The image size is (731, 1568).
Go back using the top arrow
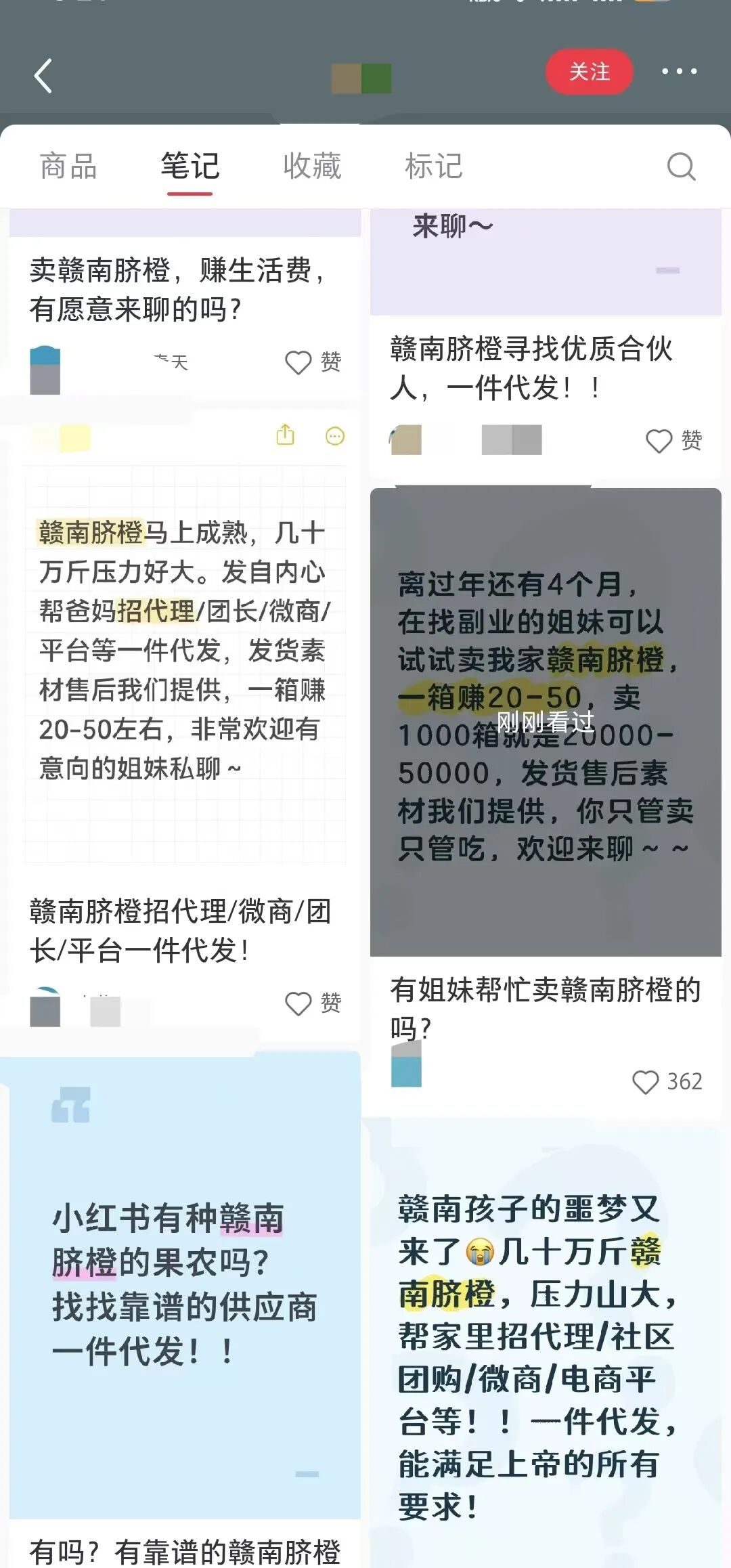(x=43, y=75)
